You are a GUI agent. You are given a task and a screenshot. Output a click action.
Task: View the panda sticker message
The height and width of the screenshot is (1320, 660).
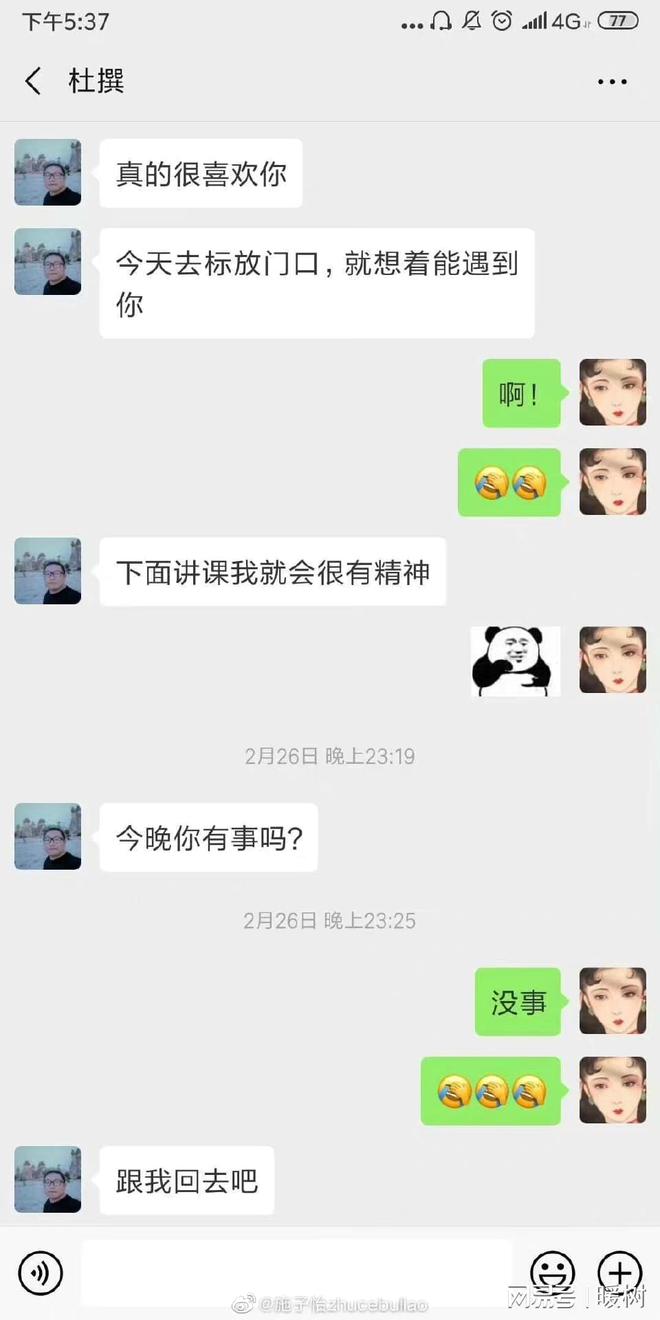tap(515, 661)
